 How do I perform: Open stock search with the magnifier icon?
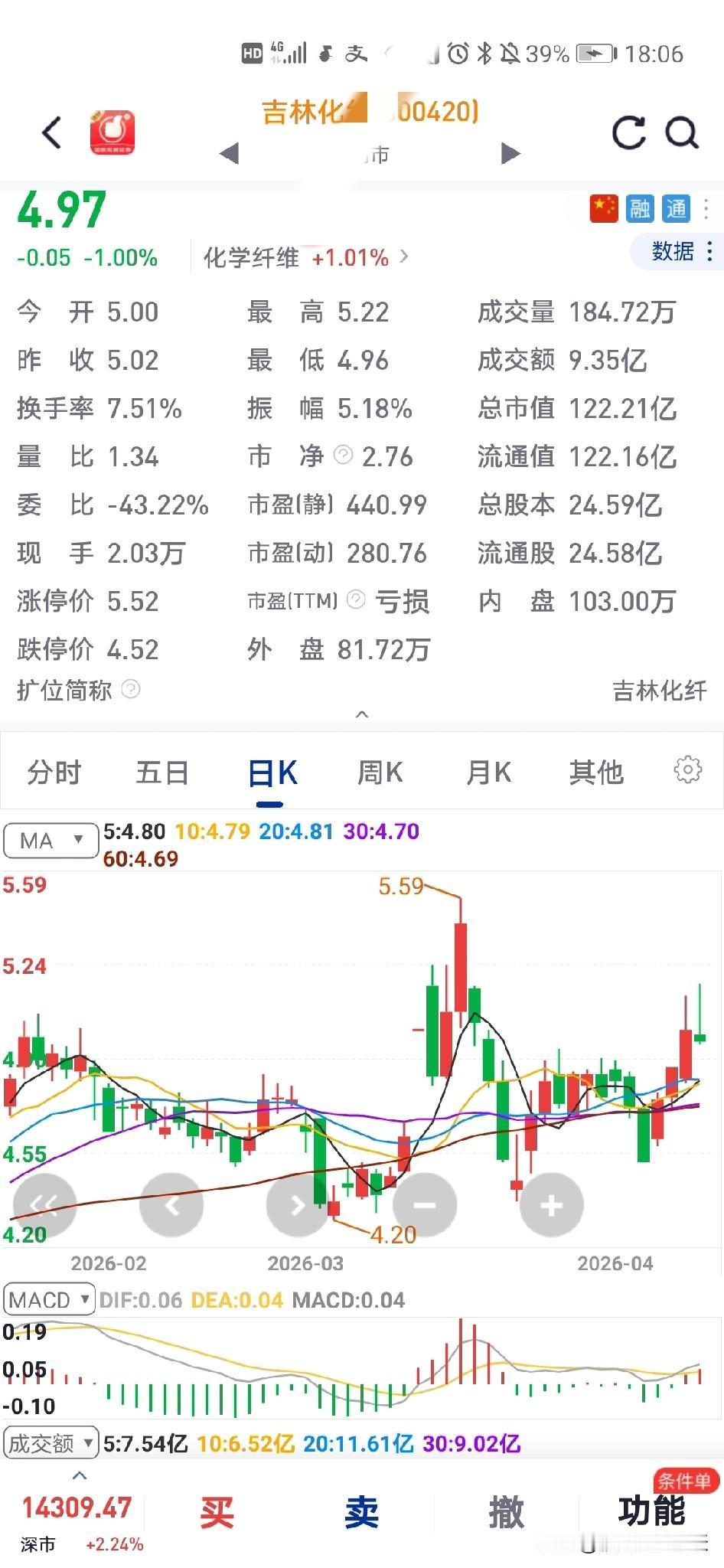[680, 132]
